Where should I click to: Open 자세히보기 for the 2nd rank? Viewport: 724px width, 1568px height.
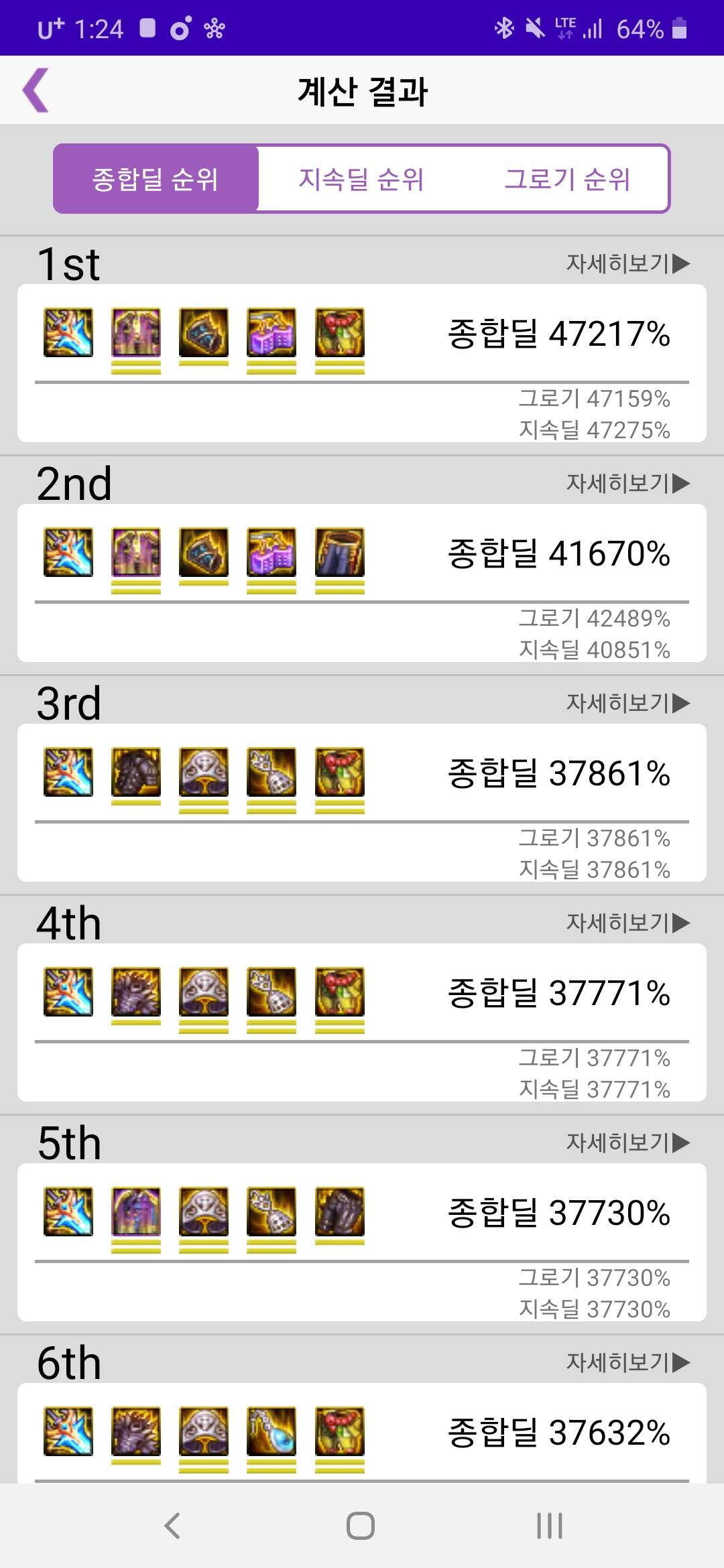627,483
